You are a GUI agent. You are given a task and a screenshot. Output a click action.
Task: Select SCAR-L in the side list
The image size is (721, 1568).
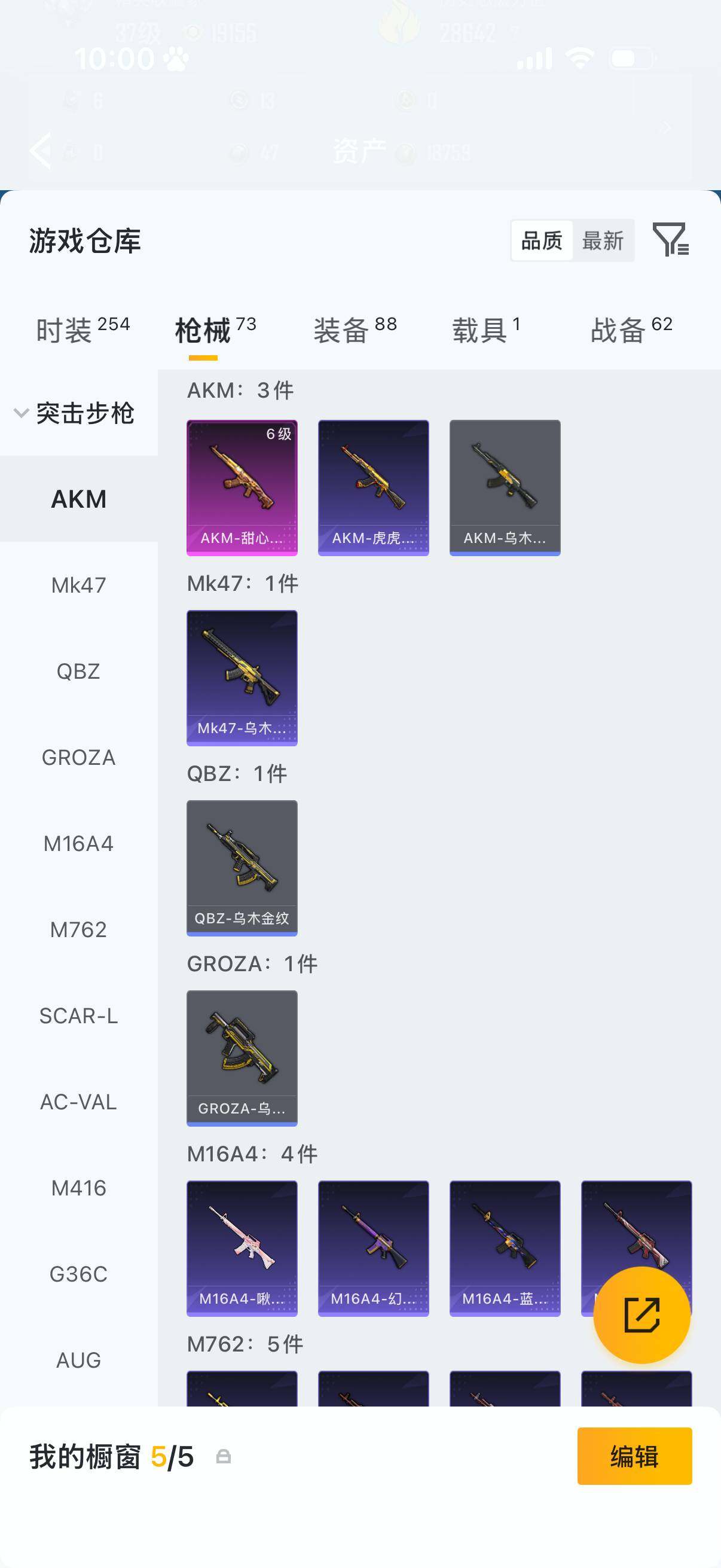click(78, 1015)
